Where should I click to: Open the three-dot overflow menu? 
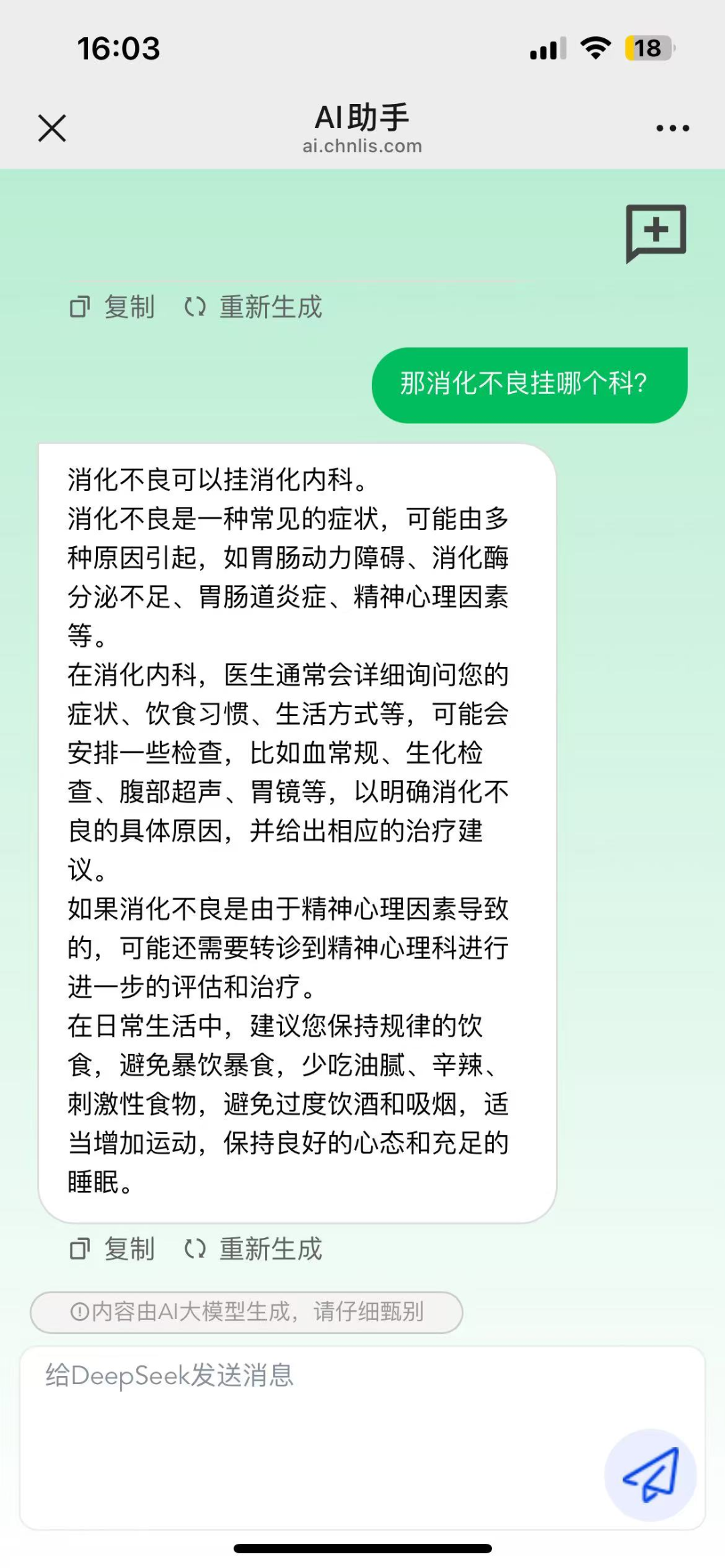click(x=673, y=128)
